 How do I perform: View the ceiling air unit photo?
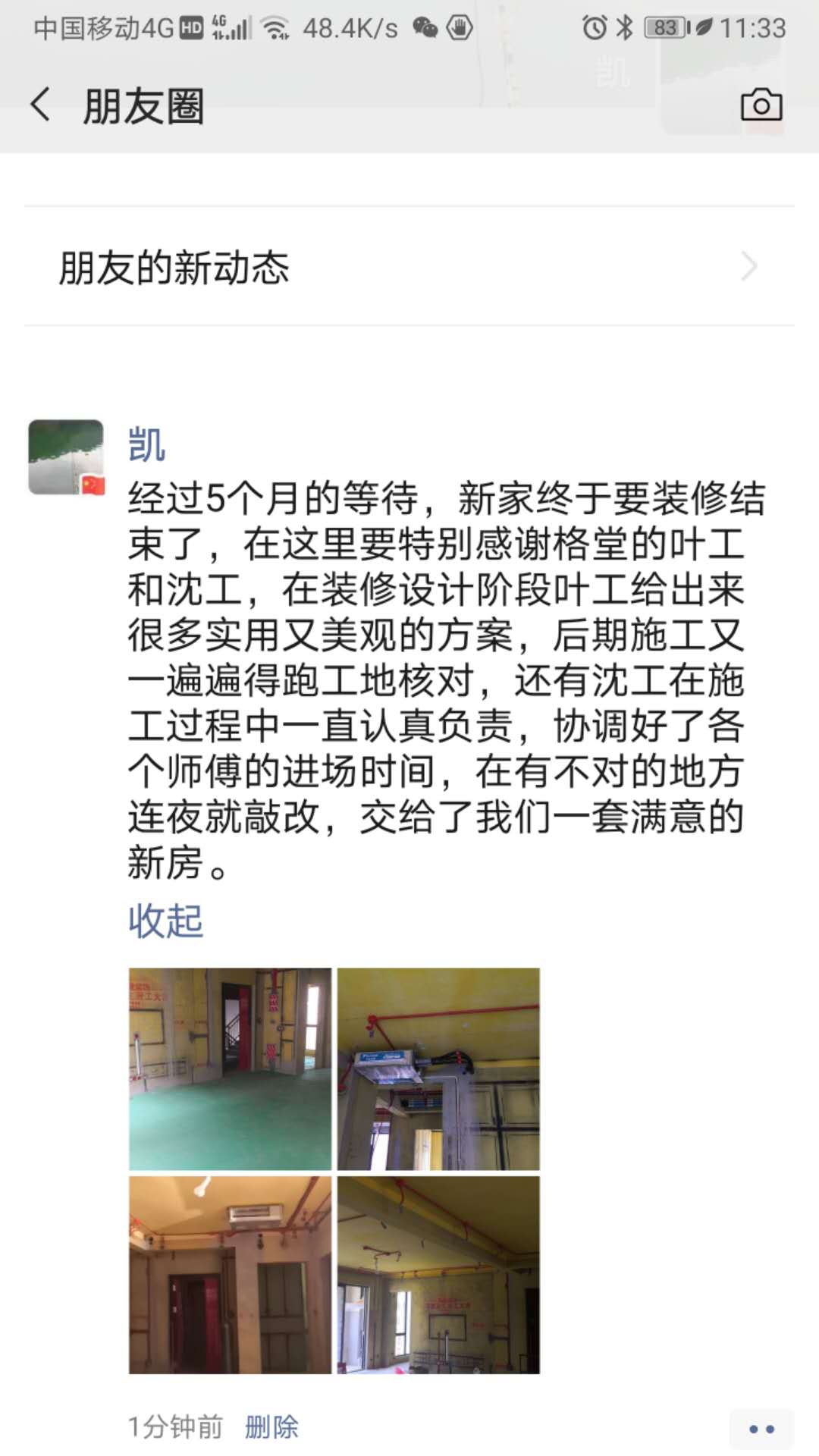438,1068
